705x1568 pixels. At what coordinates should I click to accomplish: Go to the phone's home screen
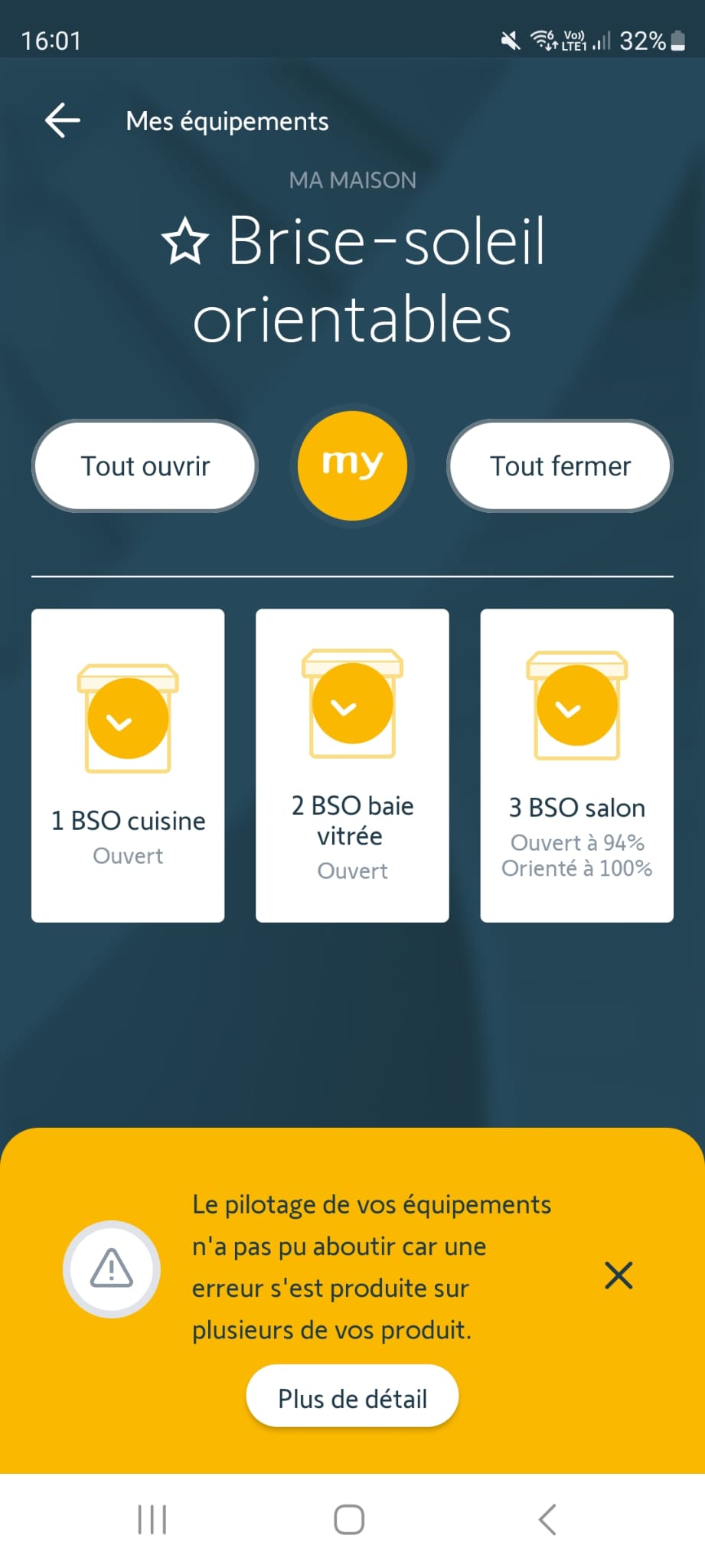(349, 1520)
